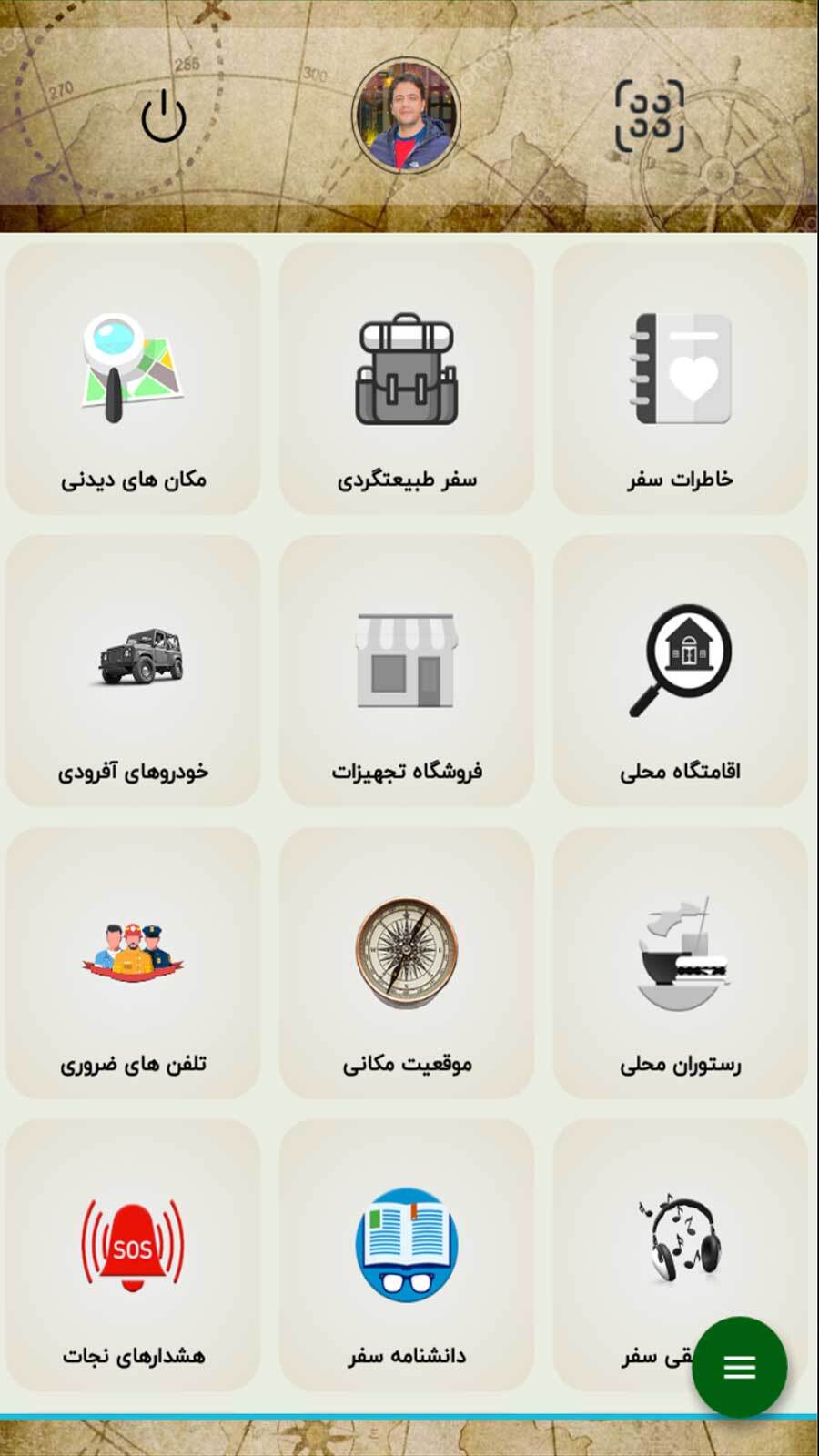Open خاطرات سفر travel memories journal
This screenshot has width=819, height=1456.
tap(680, 369)
